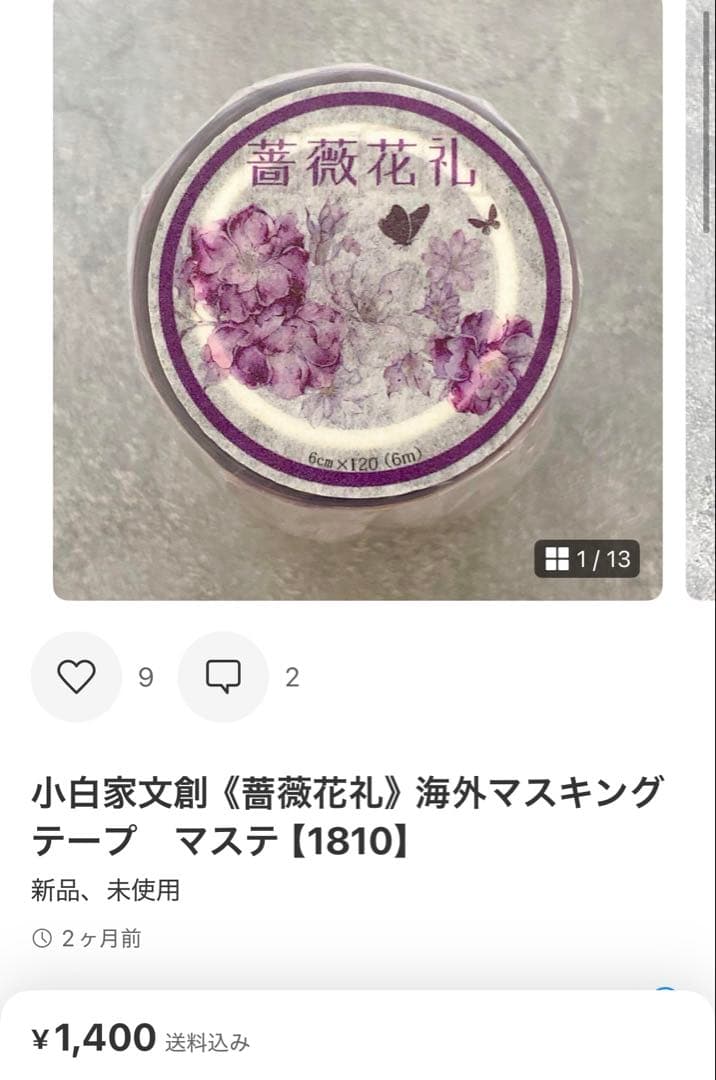Open the 1/13 photo grid indicator
This screenshot has width=716, height=1080.
pos(587,559)
